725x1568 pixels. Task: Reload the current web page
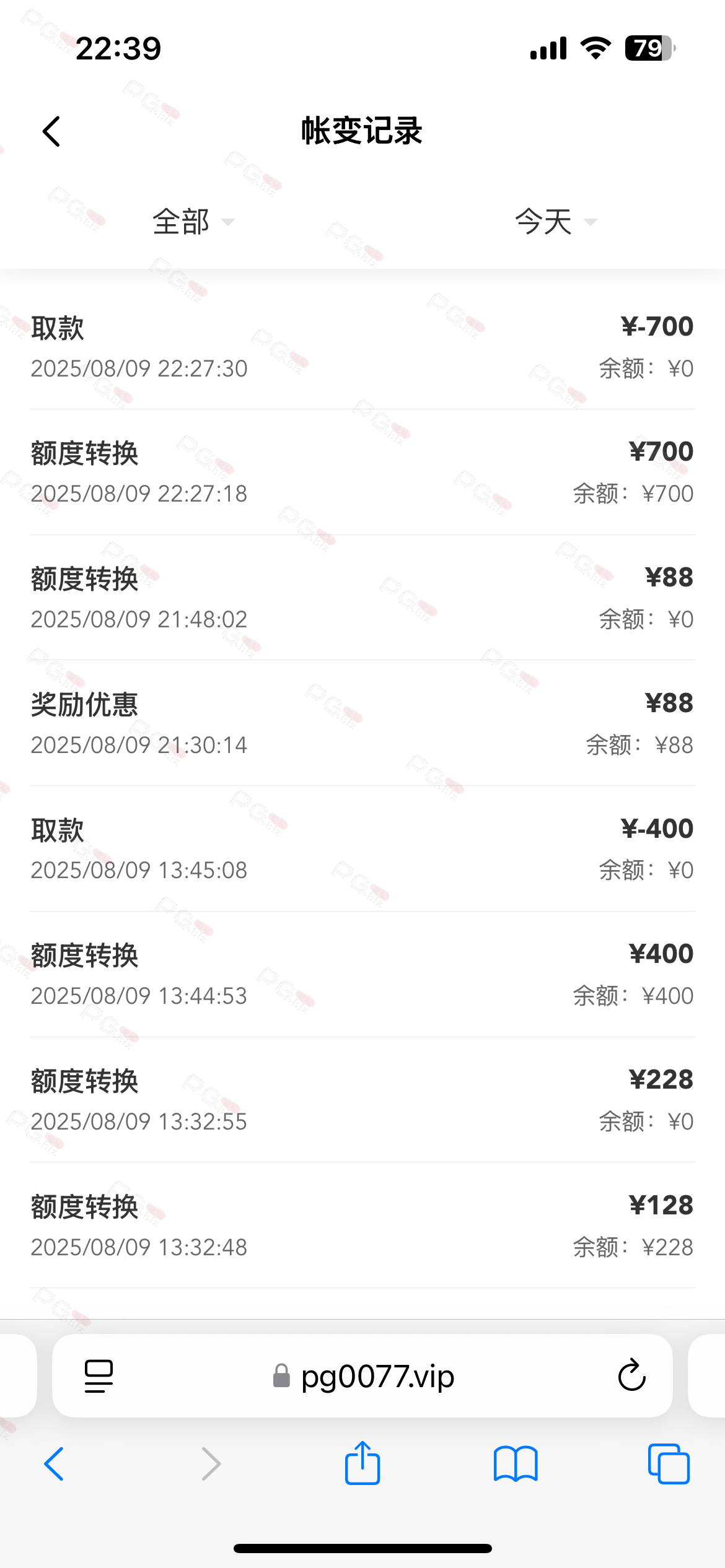coord(631,1376)
